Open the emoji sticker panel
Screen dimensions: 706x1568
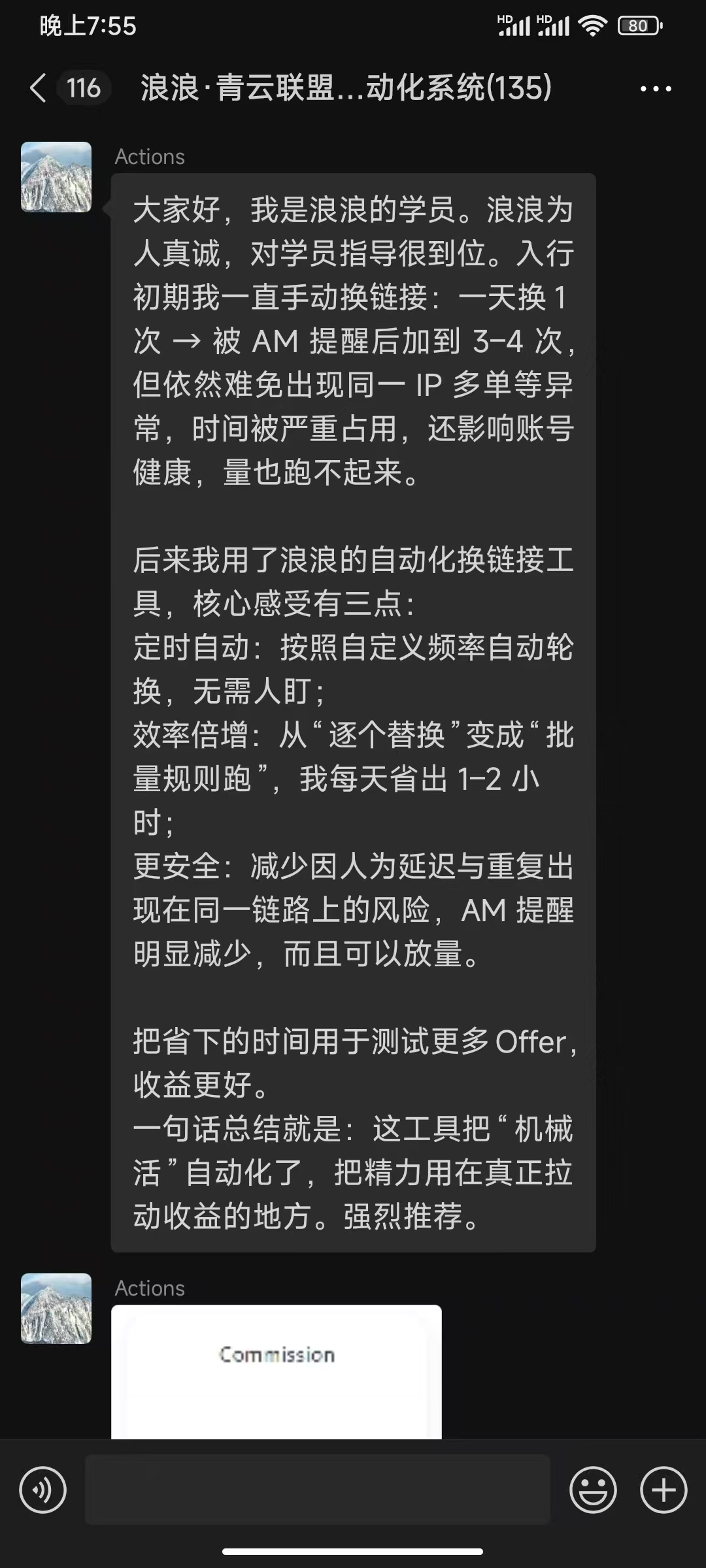pyautogui.click(x=593, y=1490)
